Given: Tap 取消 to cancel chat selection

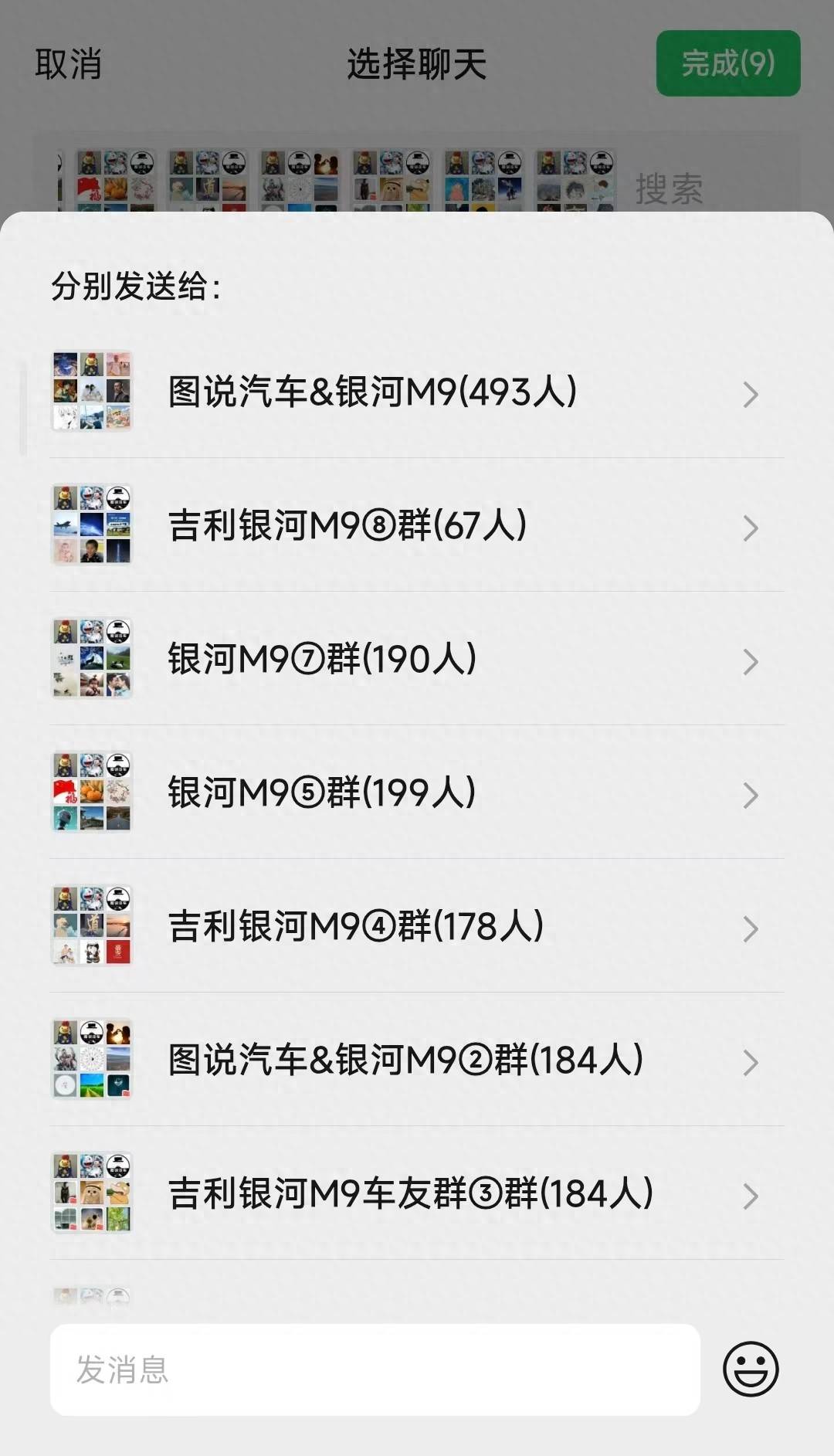Looking at the screenshot, I should tap(68, 63).
